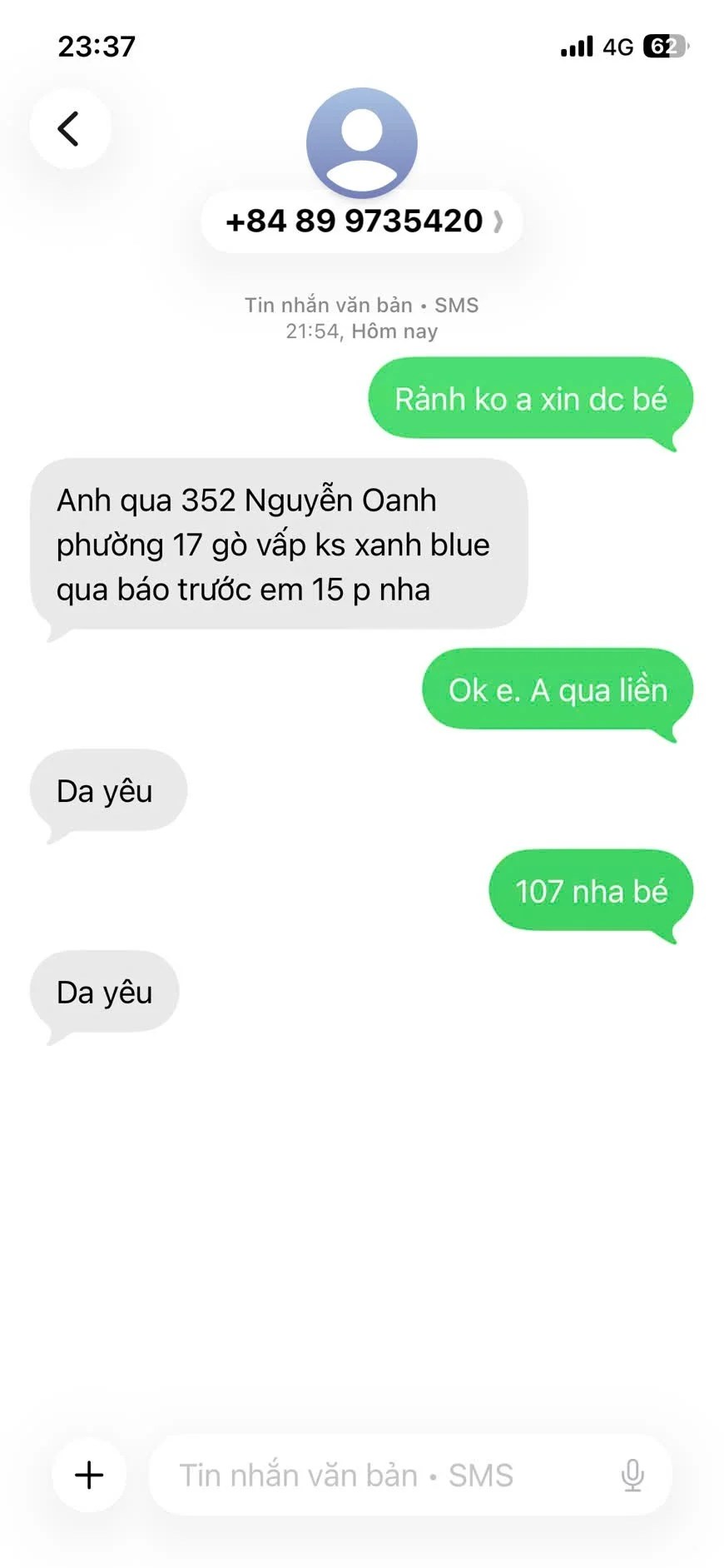Focus the Tin nhắn văn bản input field
724x1568 pixels.
point(374,1475)
